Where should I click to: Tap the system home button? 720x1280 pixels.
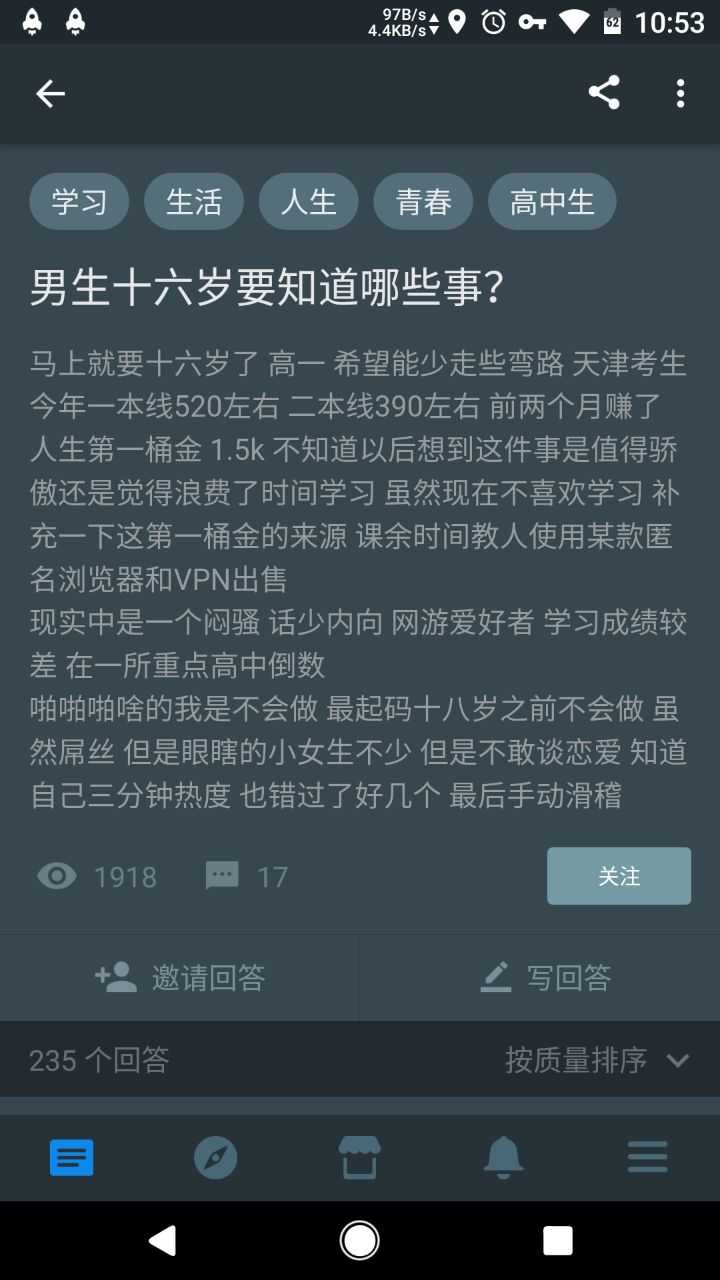(359, 1241)
